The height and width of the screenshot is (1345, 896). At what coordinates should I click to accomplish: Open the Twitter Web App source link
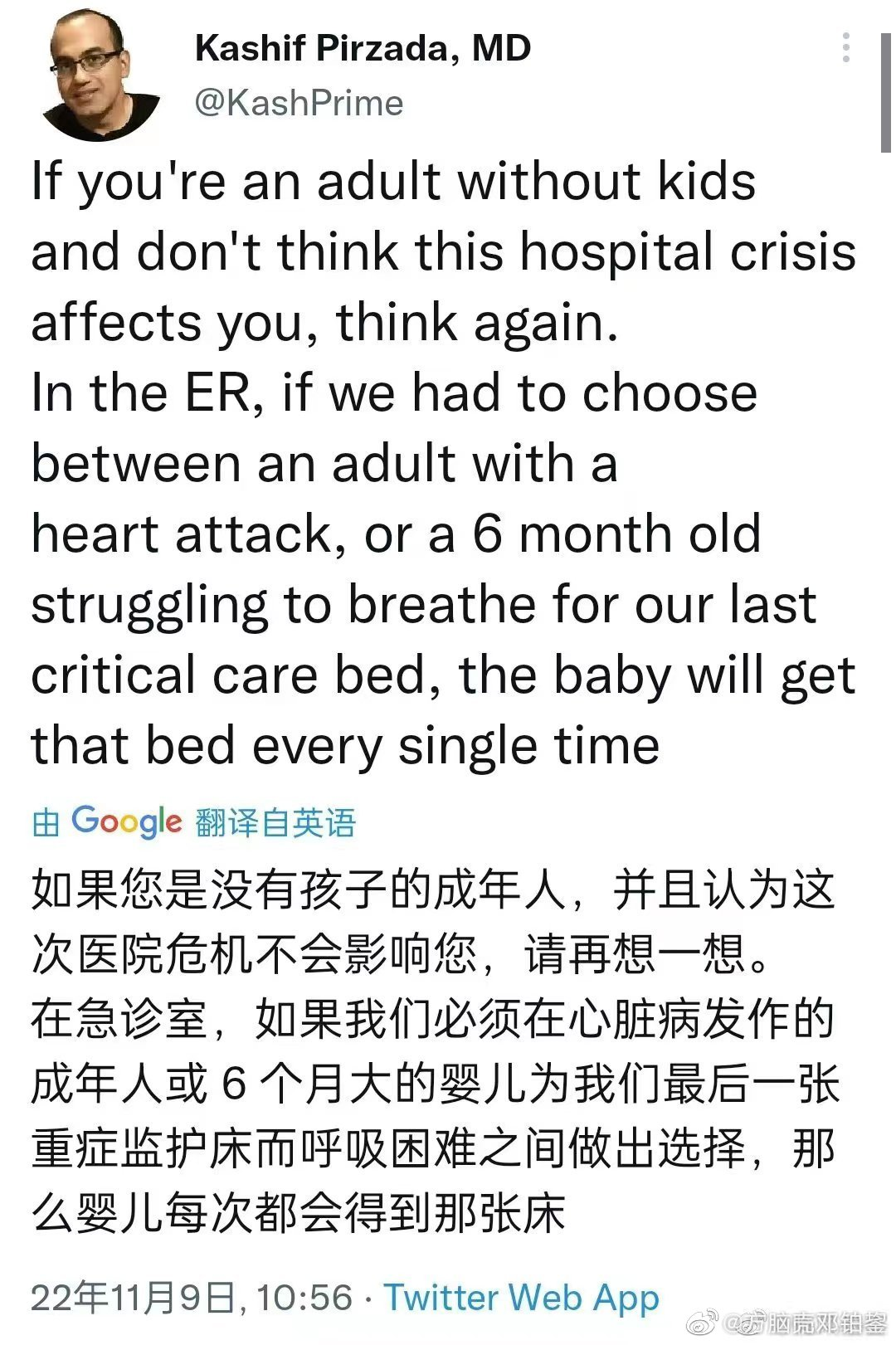click(521, 1297)
